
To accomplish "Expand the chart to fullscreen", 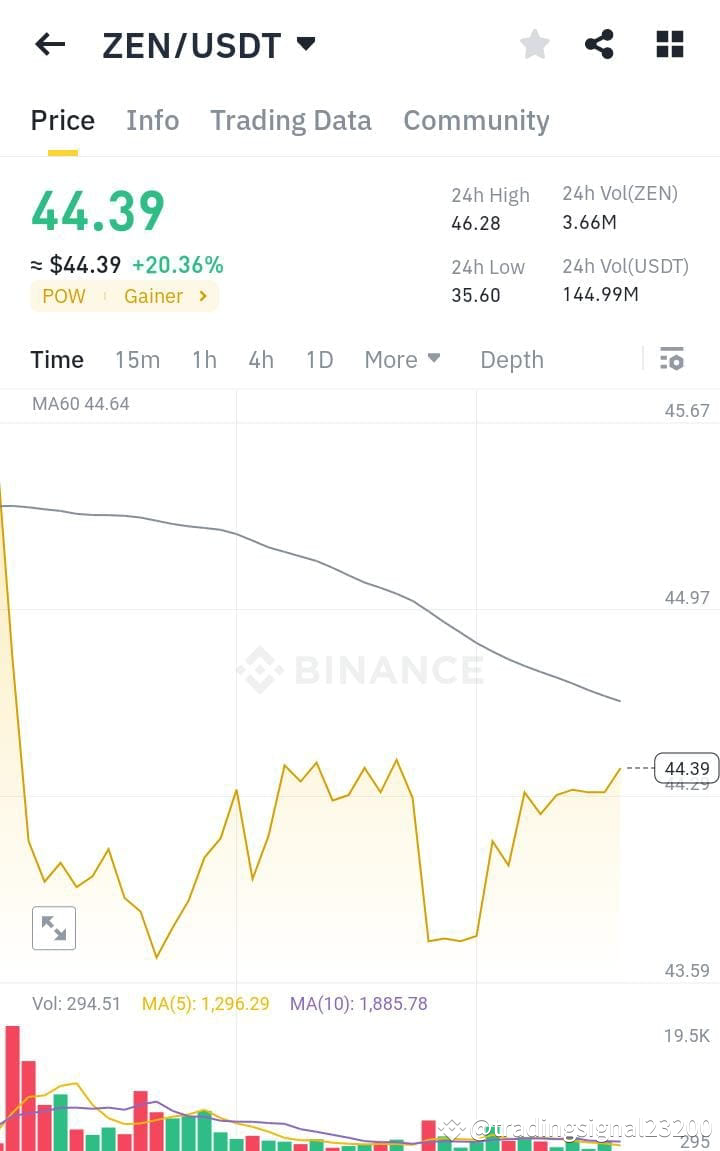I will pyautogui.click(x=54, y=928).
